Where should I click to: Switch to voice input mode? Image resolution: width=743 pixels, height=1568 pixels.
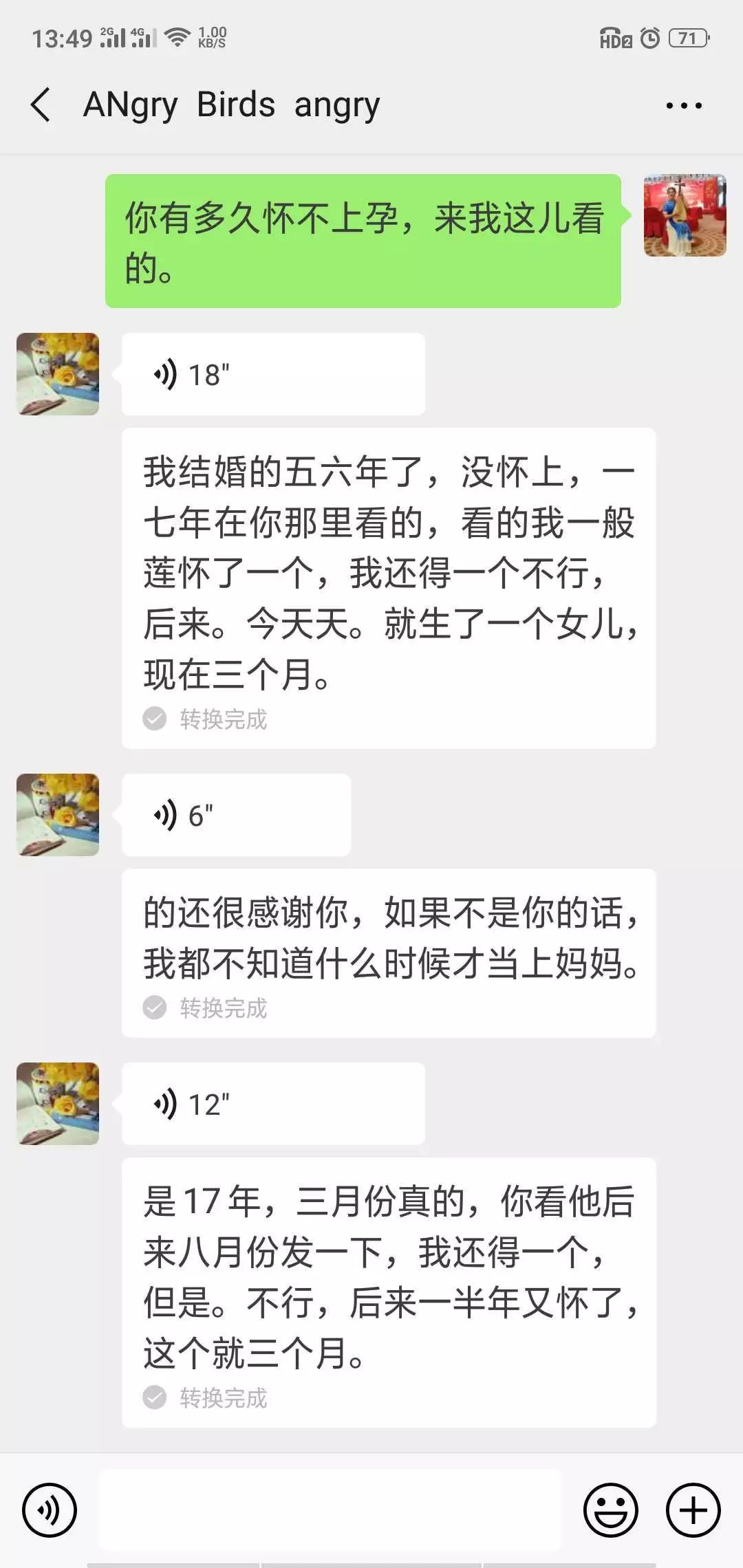50,1510
